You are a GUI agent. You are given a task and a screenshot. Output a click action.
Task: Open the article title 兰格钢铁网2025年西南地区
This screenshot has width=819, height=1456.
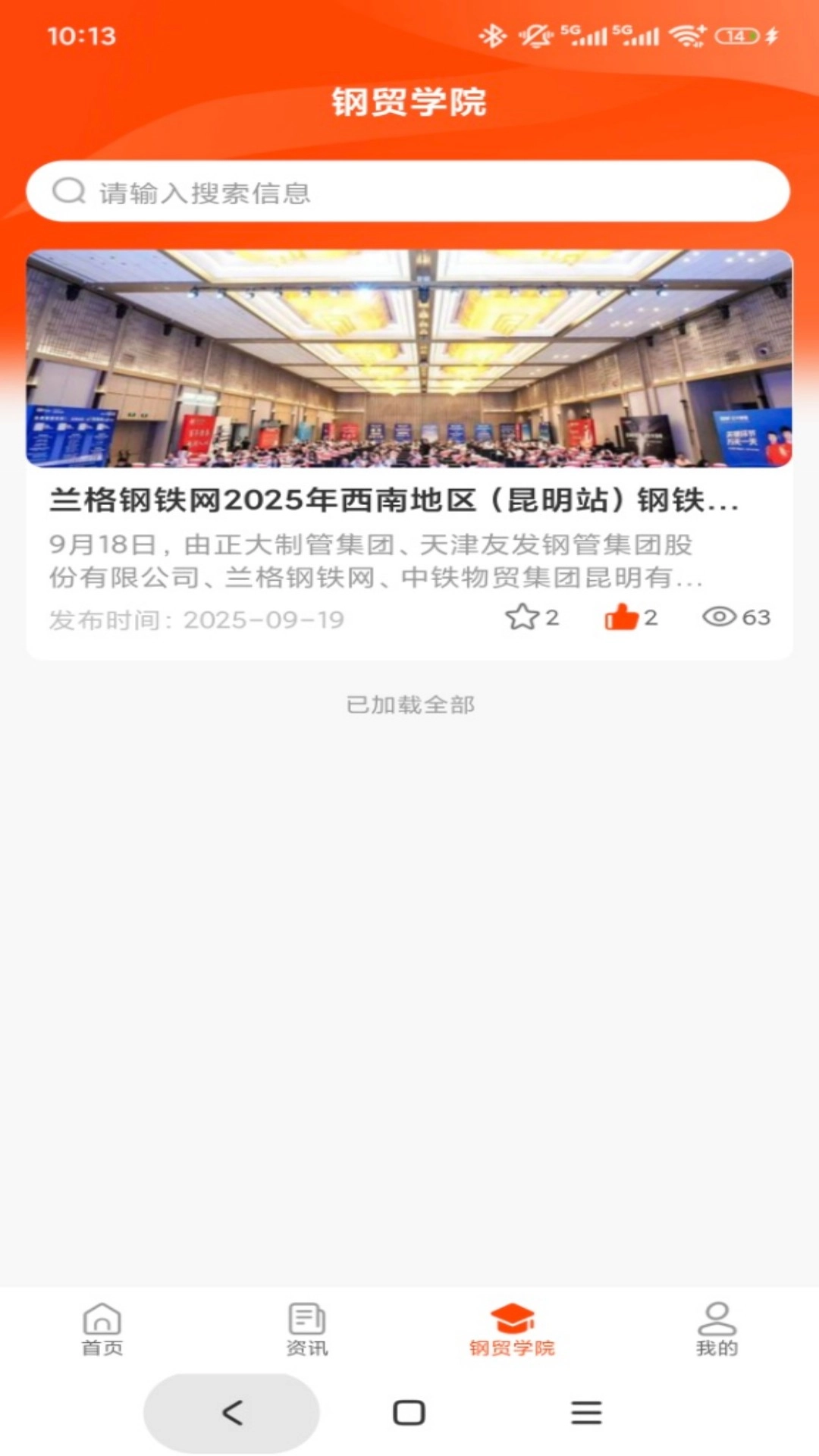(394, 500)
